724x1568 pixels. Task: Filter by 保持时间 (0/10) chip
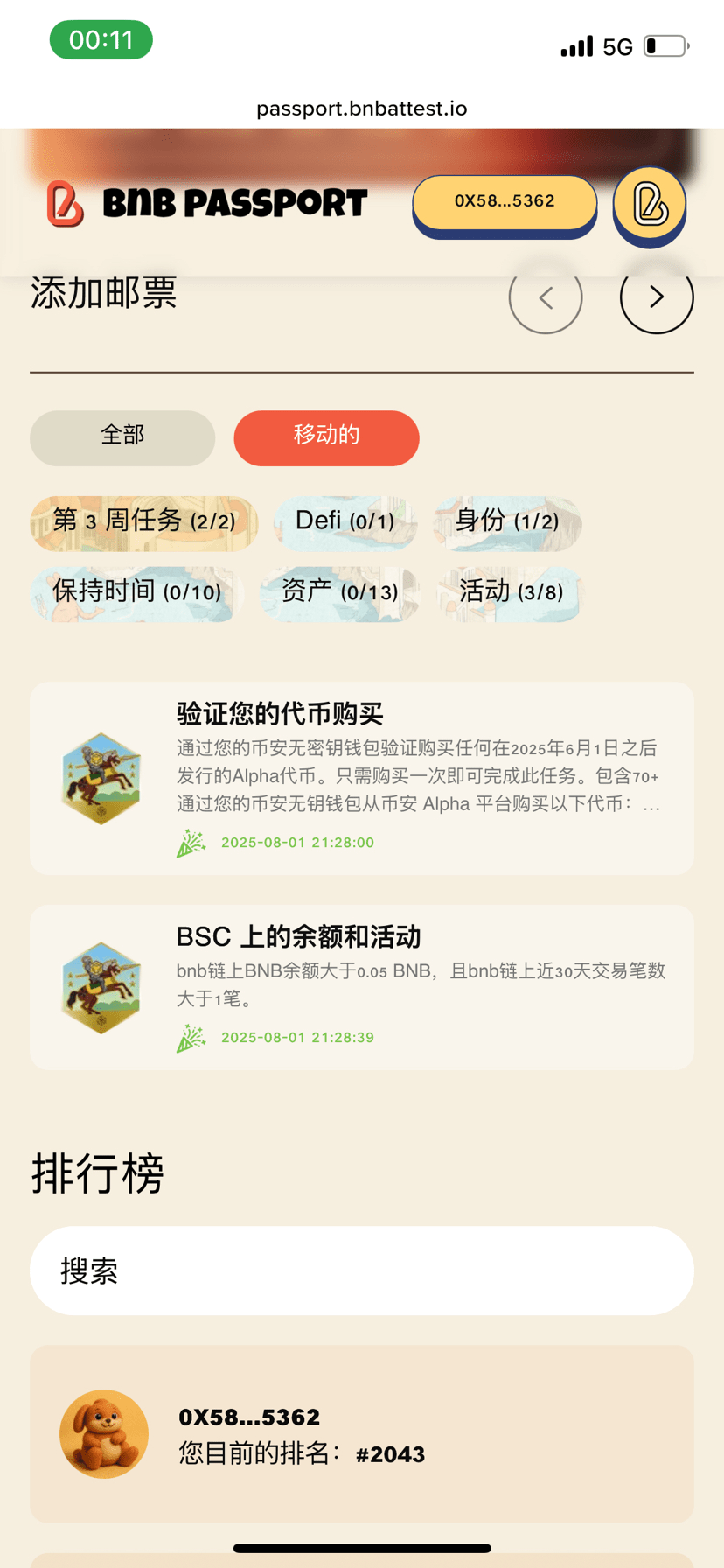(136, 592)
